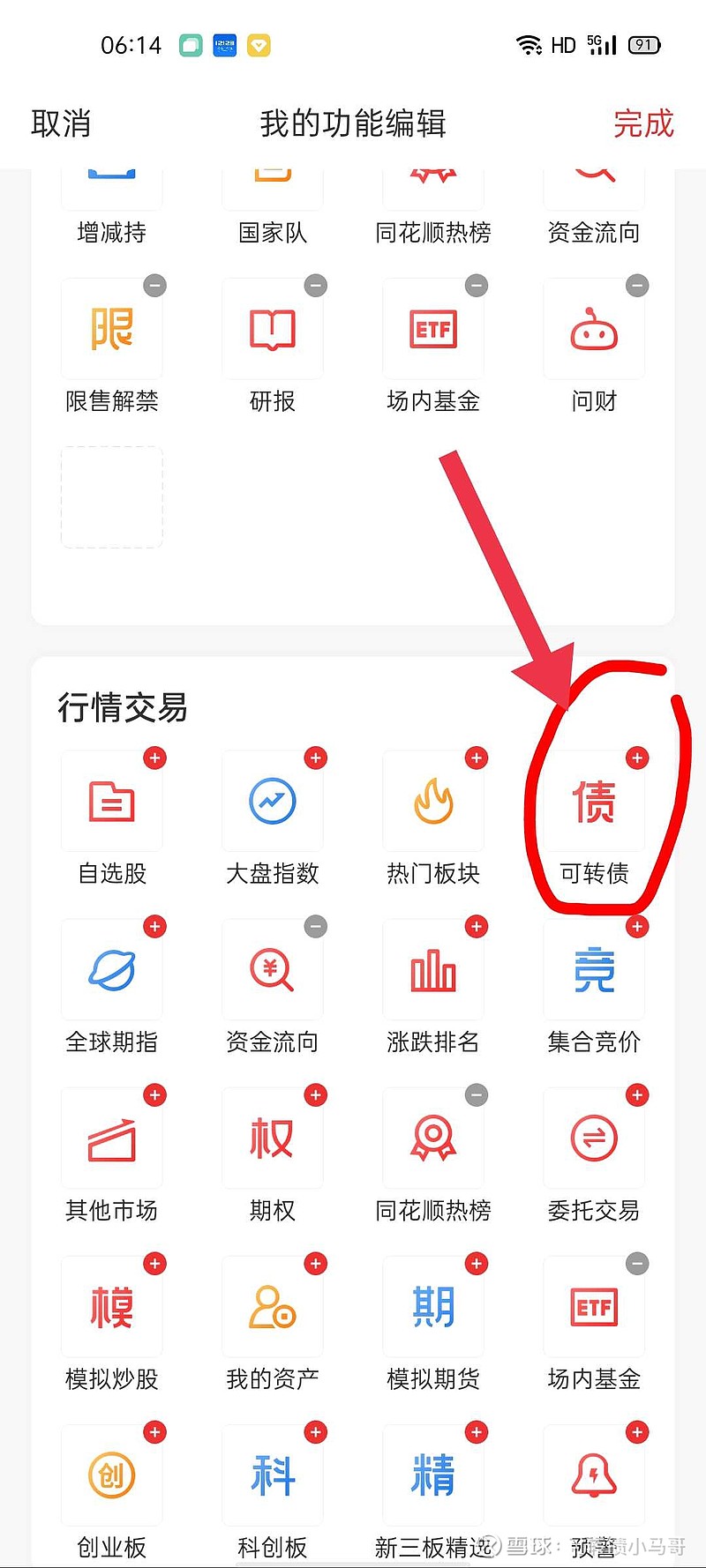This screenshot has height=1568, width=706.
Task: Add 全球期指 to my functions
Action: (x=155, y=927)
